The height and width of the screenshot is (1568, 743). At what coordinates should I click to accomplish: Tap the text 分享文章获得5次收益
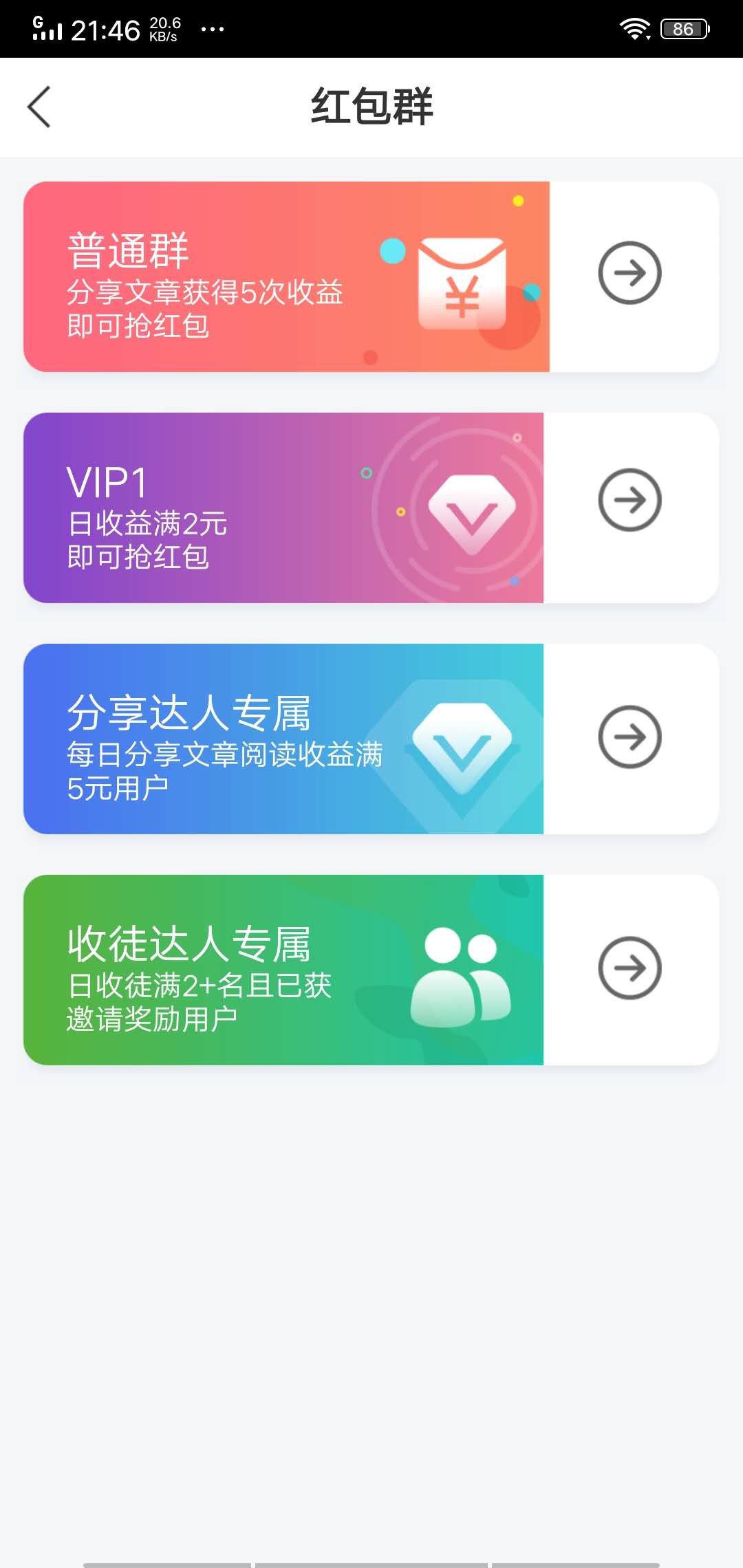206,294
